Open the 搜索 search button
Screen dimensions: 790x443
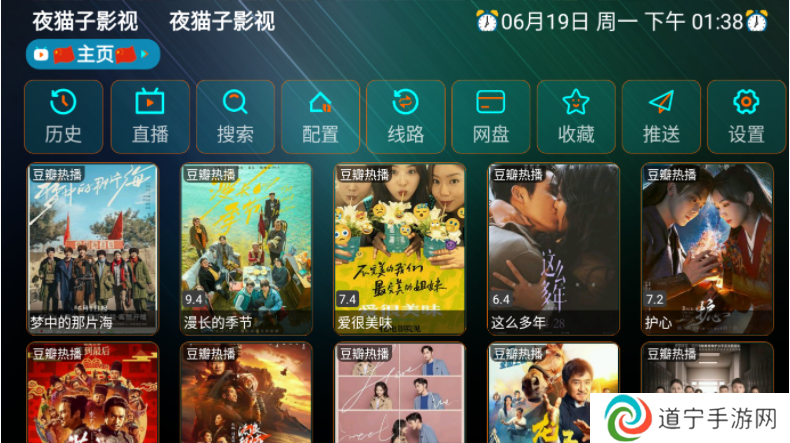235,116
